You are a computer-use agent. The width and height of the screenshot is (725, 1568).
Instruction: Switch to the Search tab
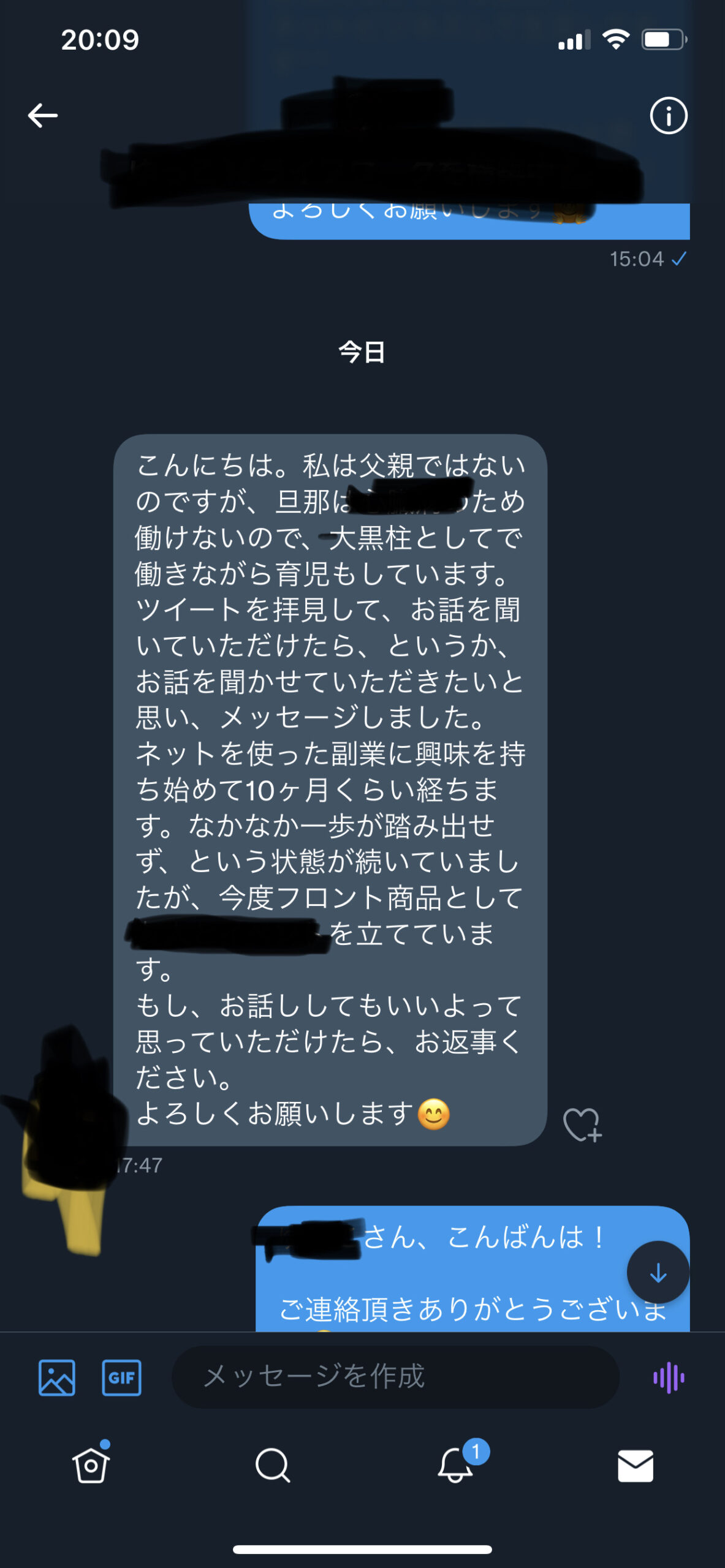pyautogui.click(x=273, y=1465)
